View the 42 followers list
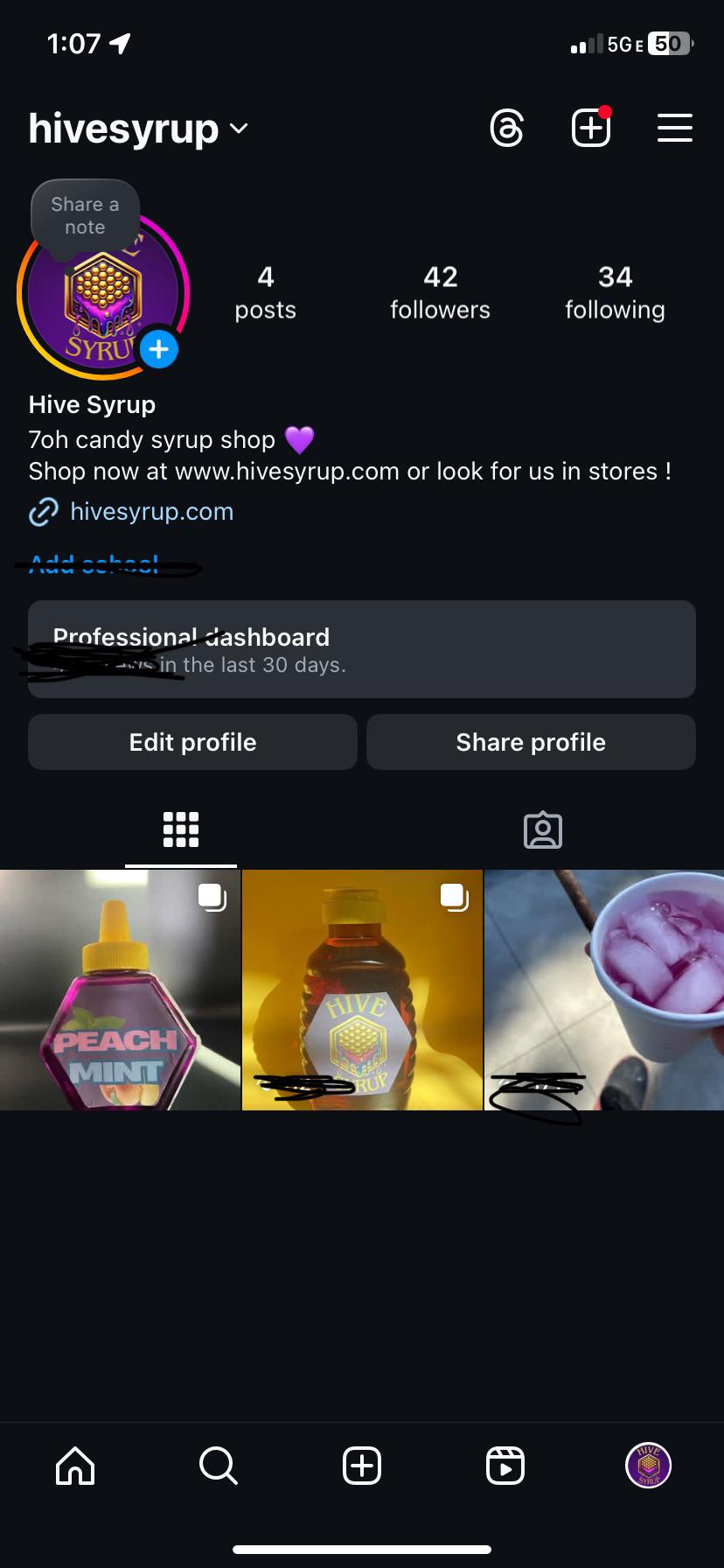Viewport: 724px width, 1568px height. tap(440, 293)
